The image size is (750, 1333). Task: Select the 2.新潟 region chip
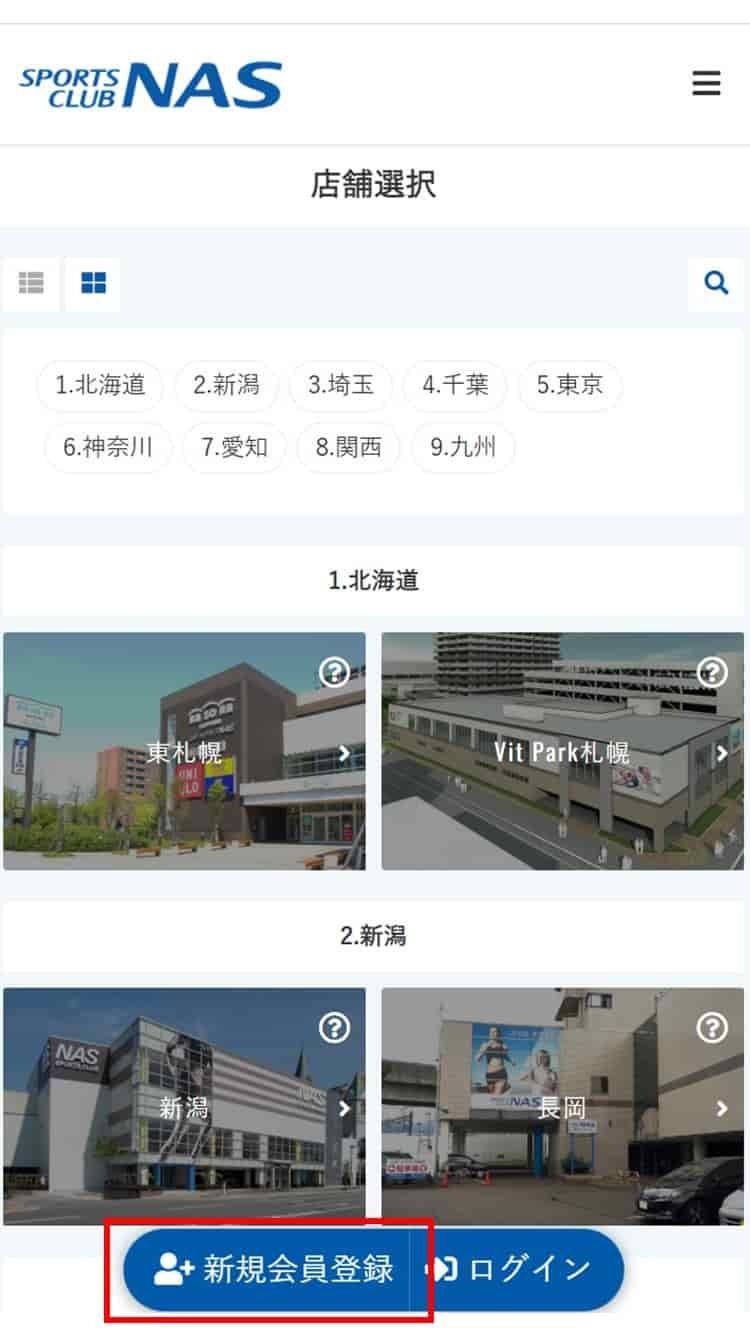click(227, 386)
